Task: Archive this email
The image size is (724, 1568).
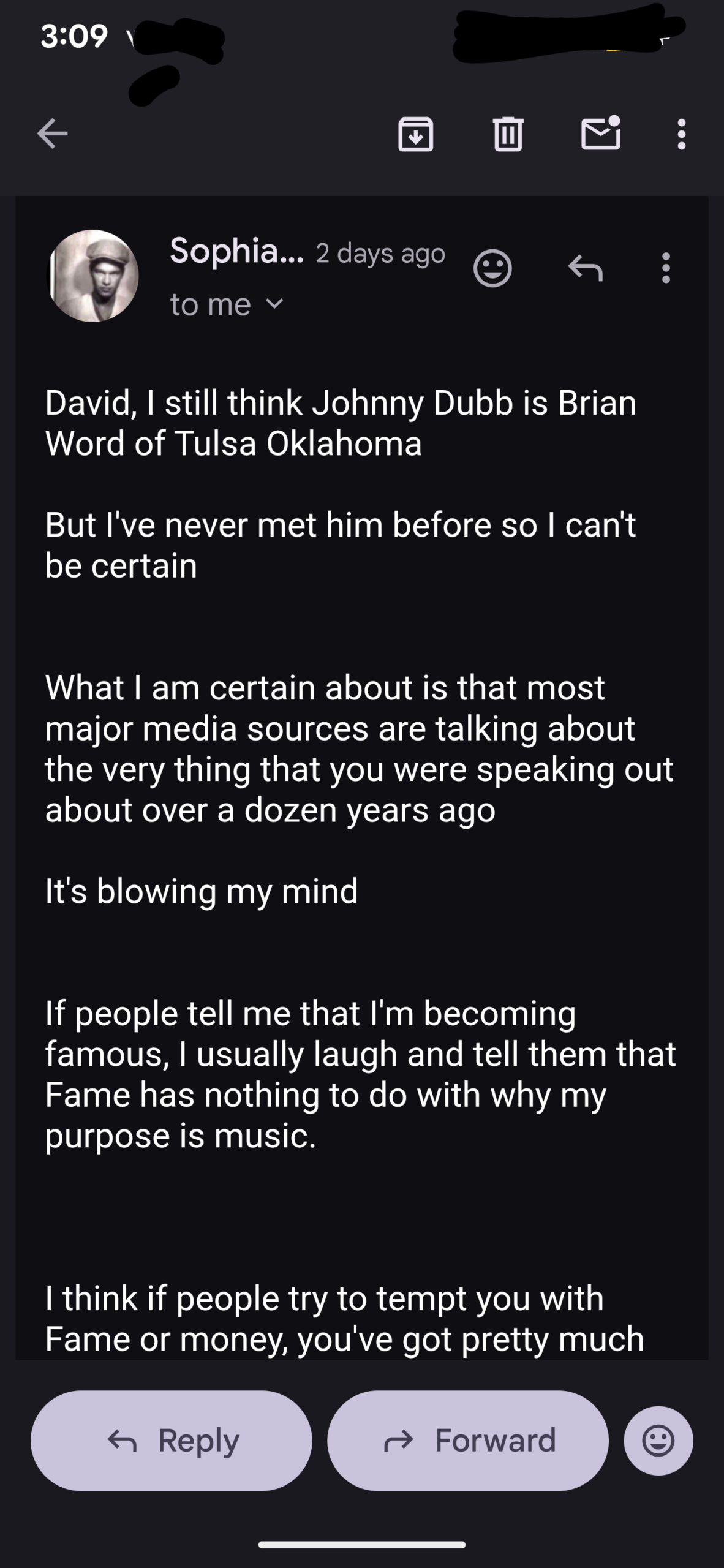Action: pos(416,134)
